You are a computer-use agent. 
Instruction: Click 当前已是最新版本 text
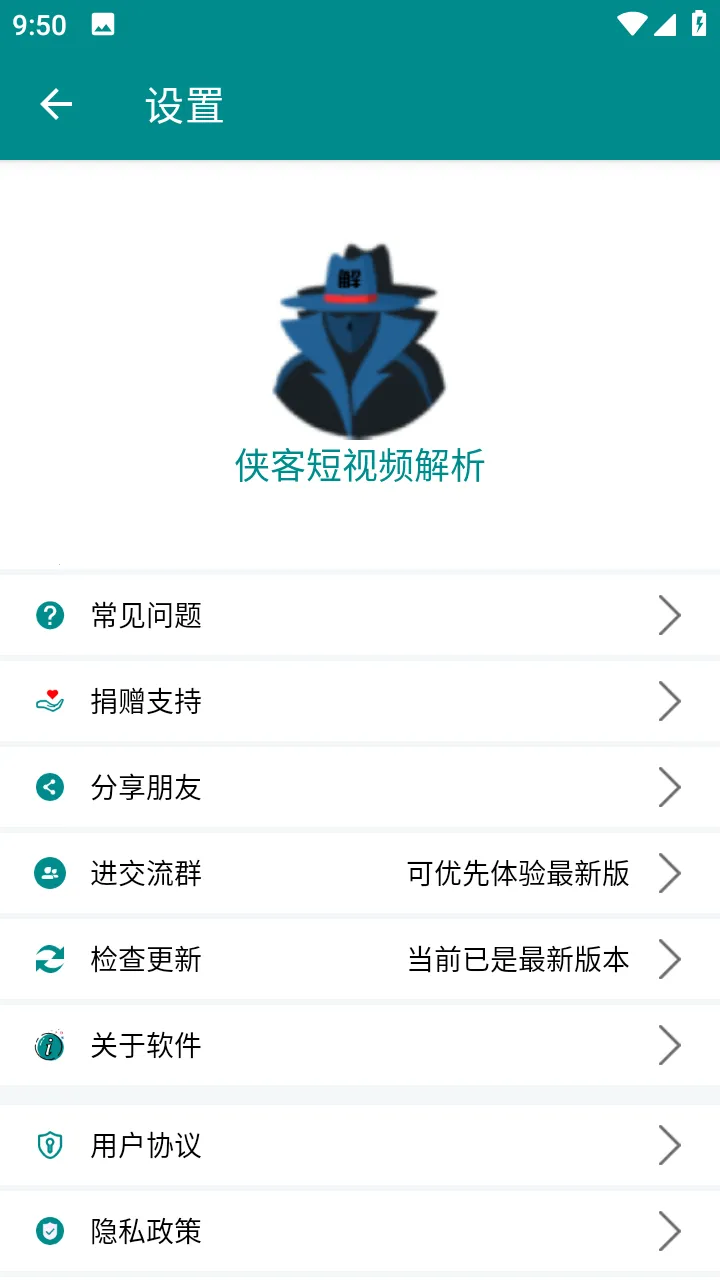coord(518,959)
